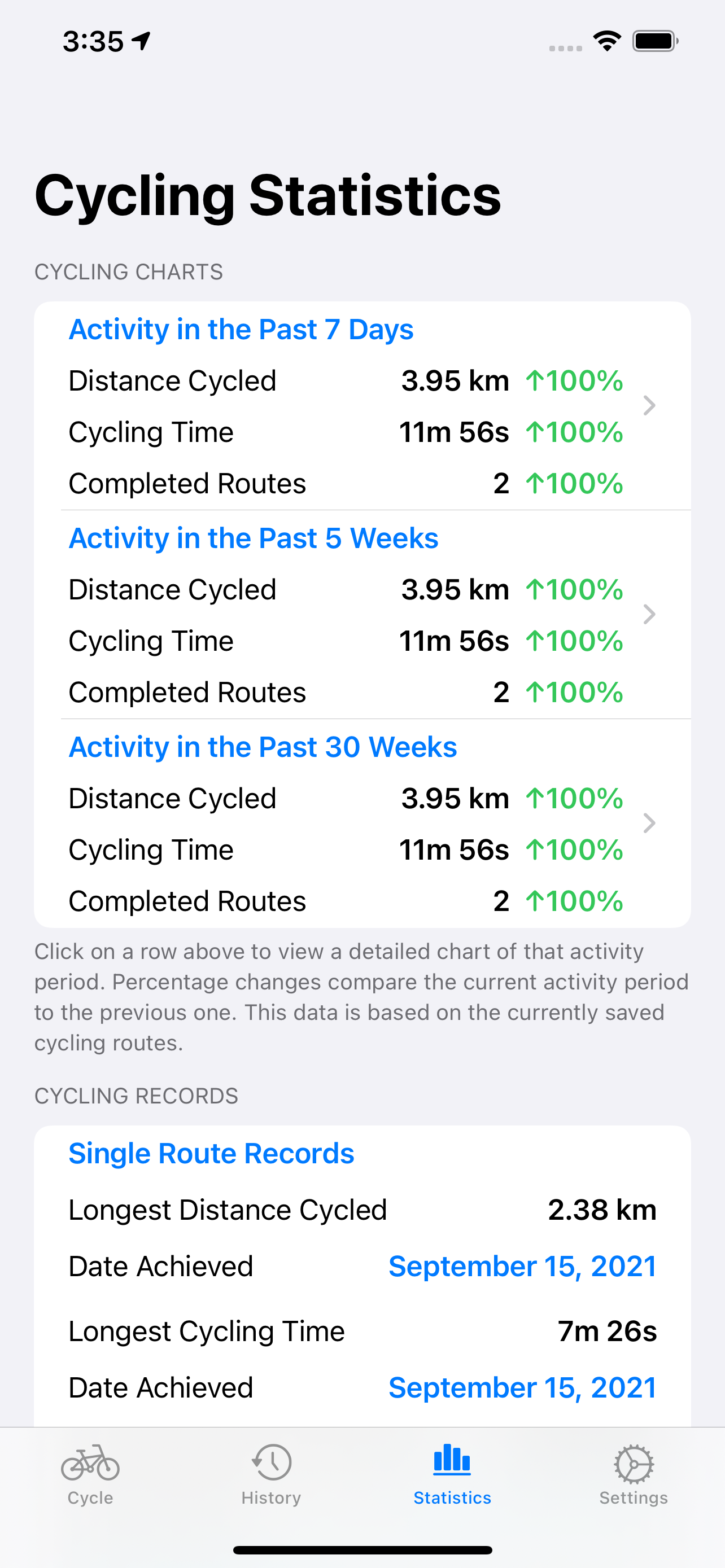Open the Longest Distance Cycled date link
725x1568 pixels.
pyautogui.click(x=522, y=1267)
